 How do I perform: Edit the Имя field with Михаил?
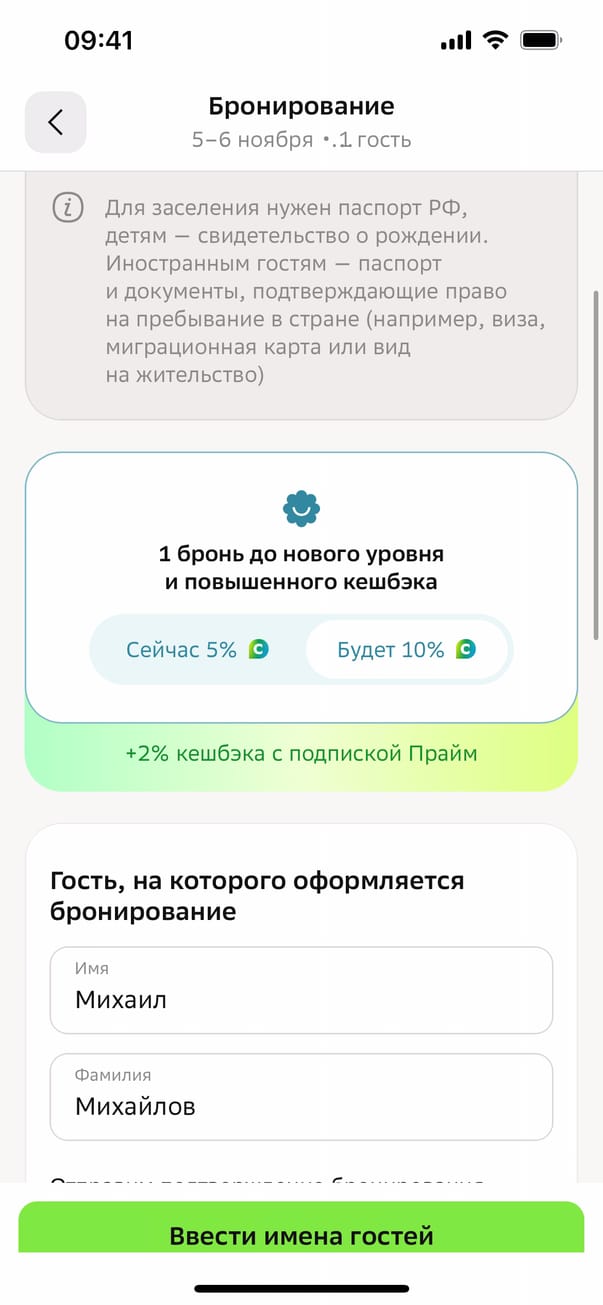[301, 990]
